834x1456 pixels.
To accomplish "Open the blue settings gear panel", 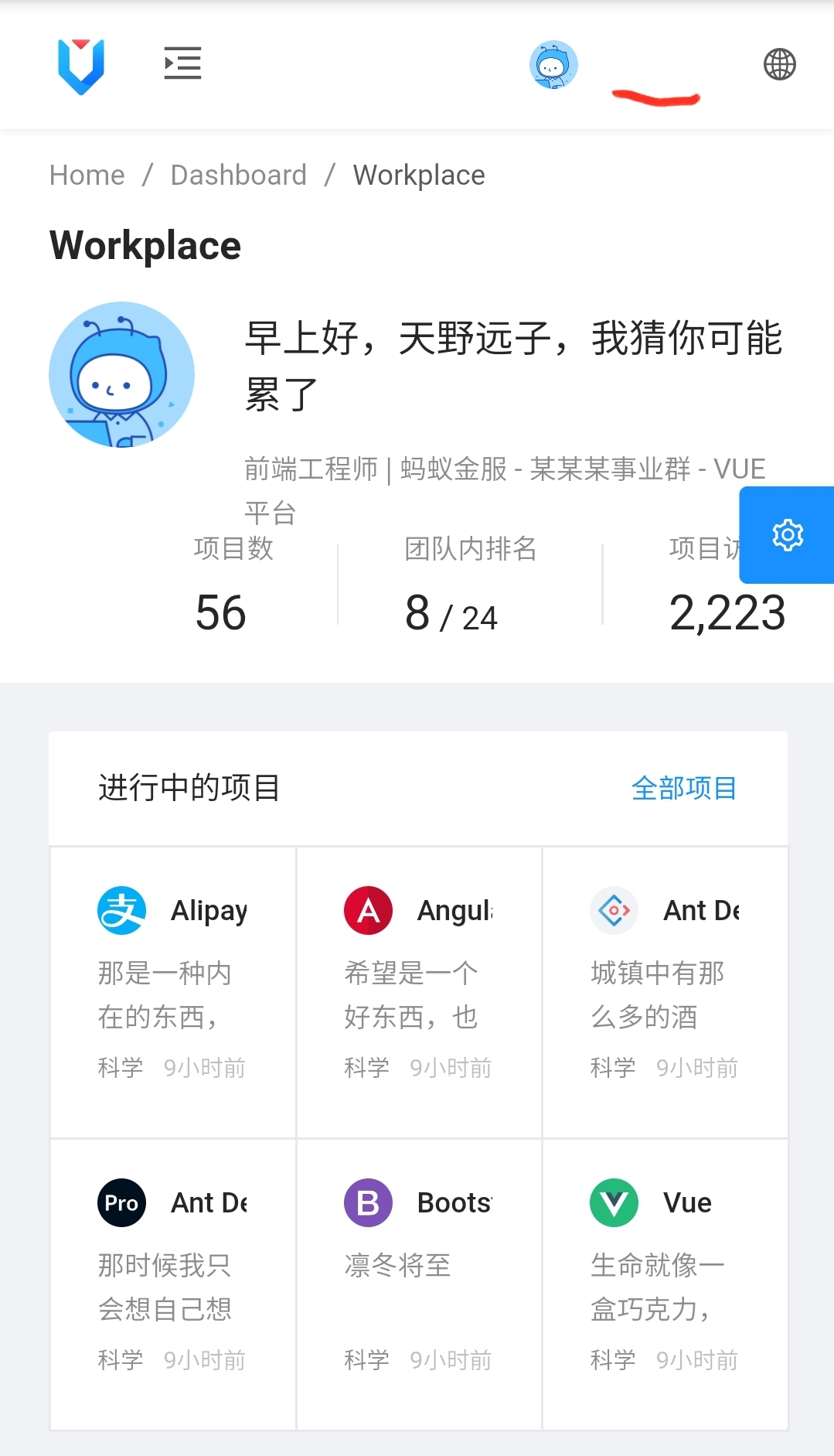I will [787, 535].
